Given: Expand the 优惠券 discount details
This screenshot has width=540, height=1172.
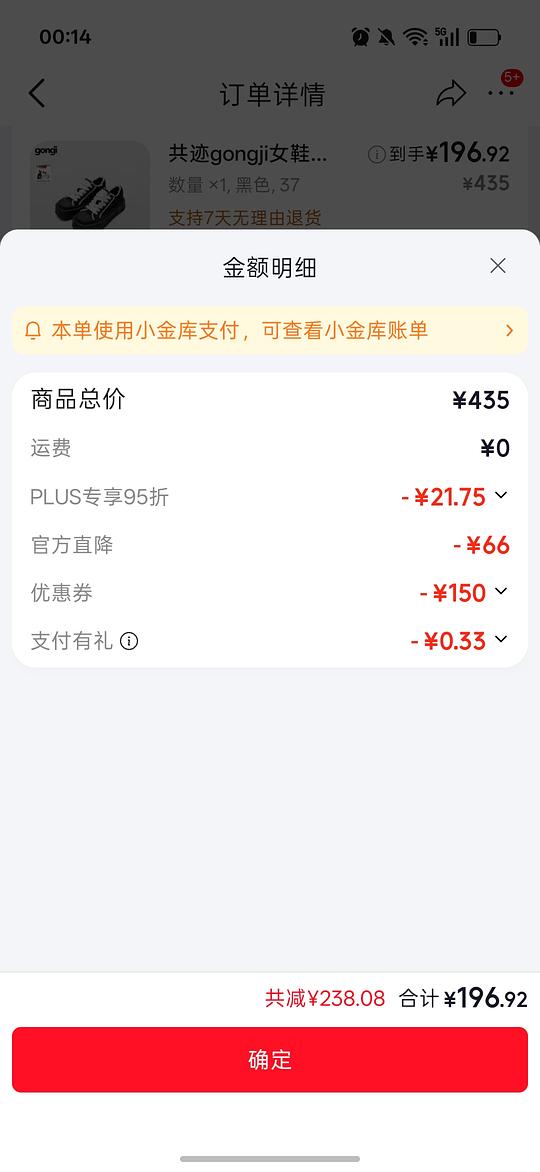Looking at the screenshot, I should tap(501, 591).
